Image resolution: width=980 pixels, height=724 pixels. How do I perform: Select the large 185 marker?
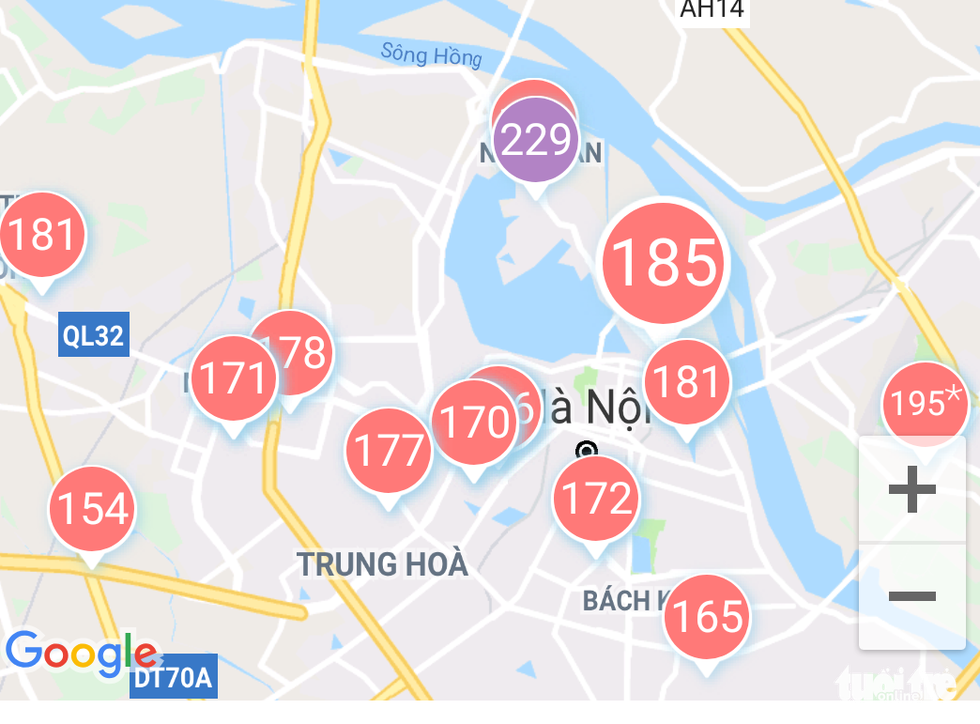pyautogui.click(x=663, y=262)
